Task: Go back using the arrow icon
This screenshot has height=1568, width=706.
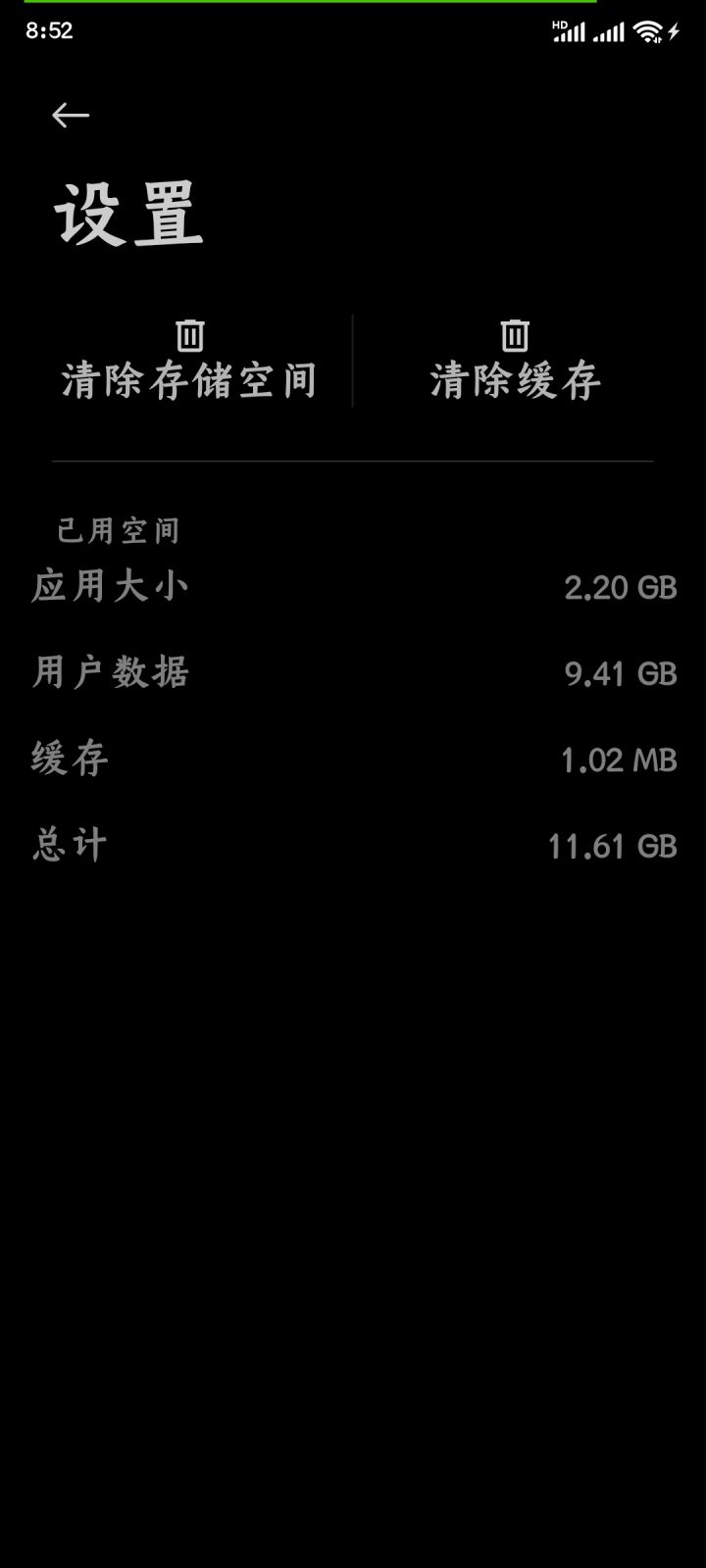Action: [x=71, y=116]
